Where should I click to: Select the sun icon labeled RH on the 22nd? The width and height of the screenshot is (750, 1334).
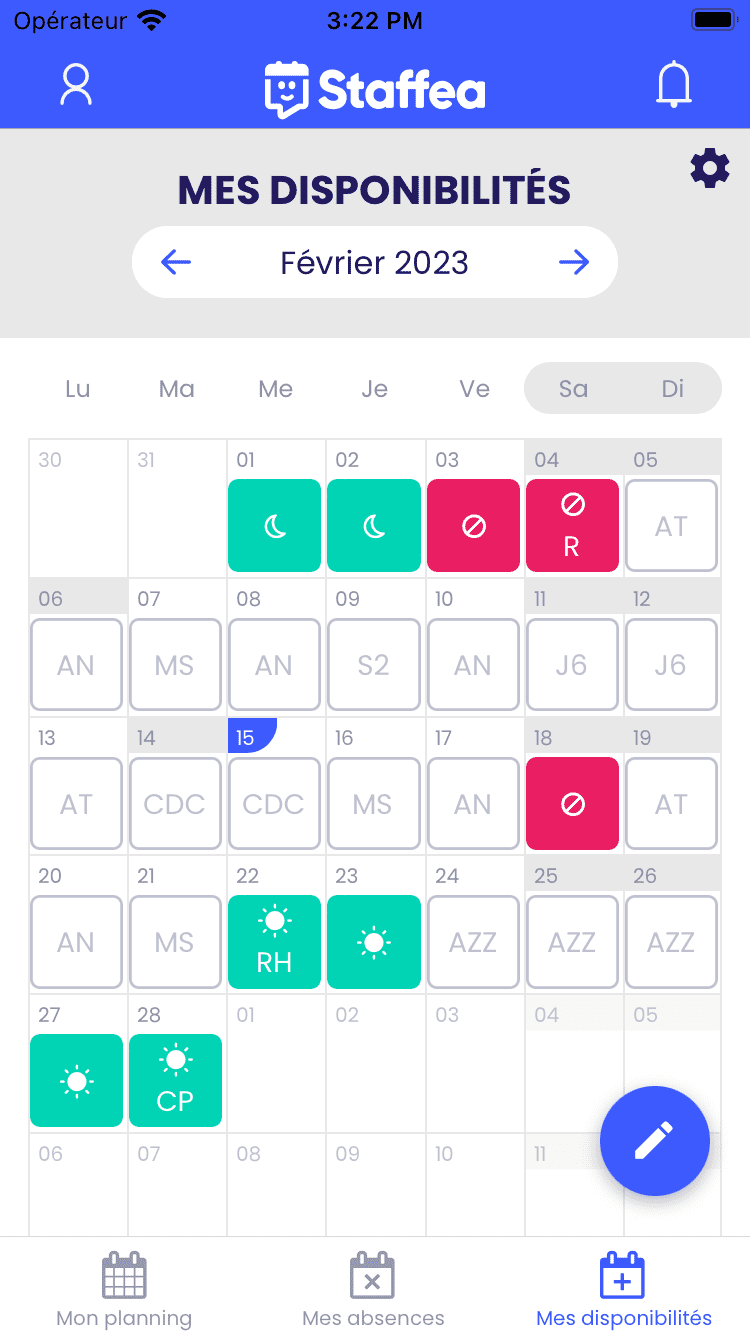[x=274, y=941]
